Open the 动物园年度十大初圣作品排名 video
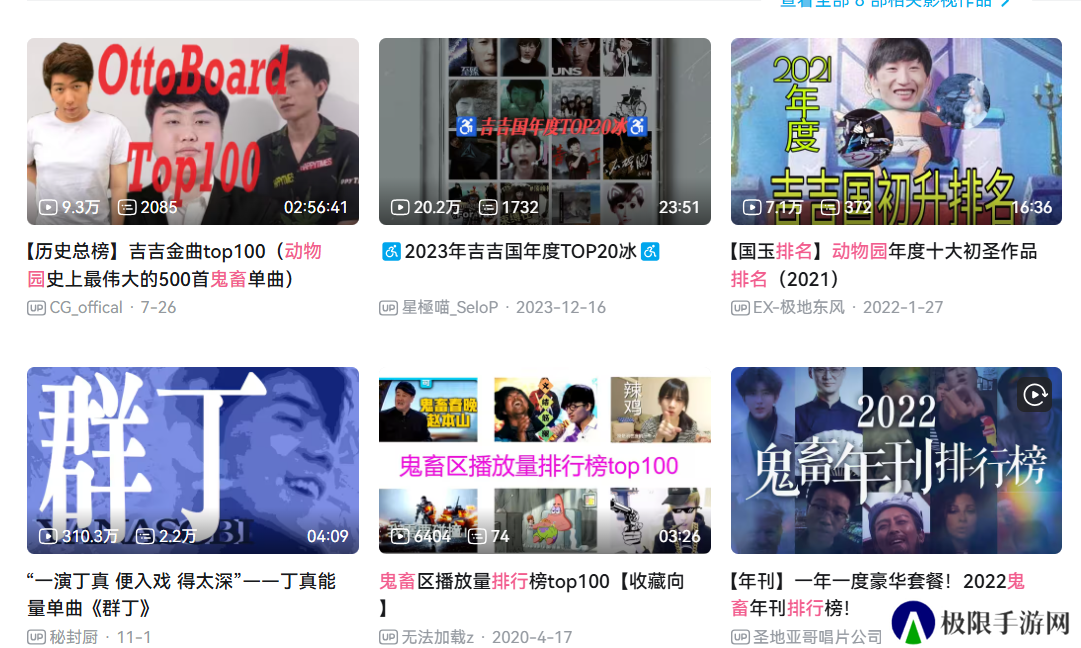The image size is (1081, 648). pyautogui.click(x=896, y=131)
